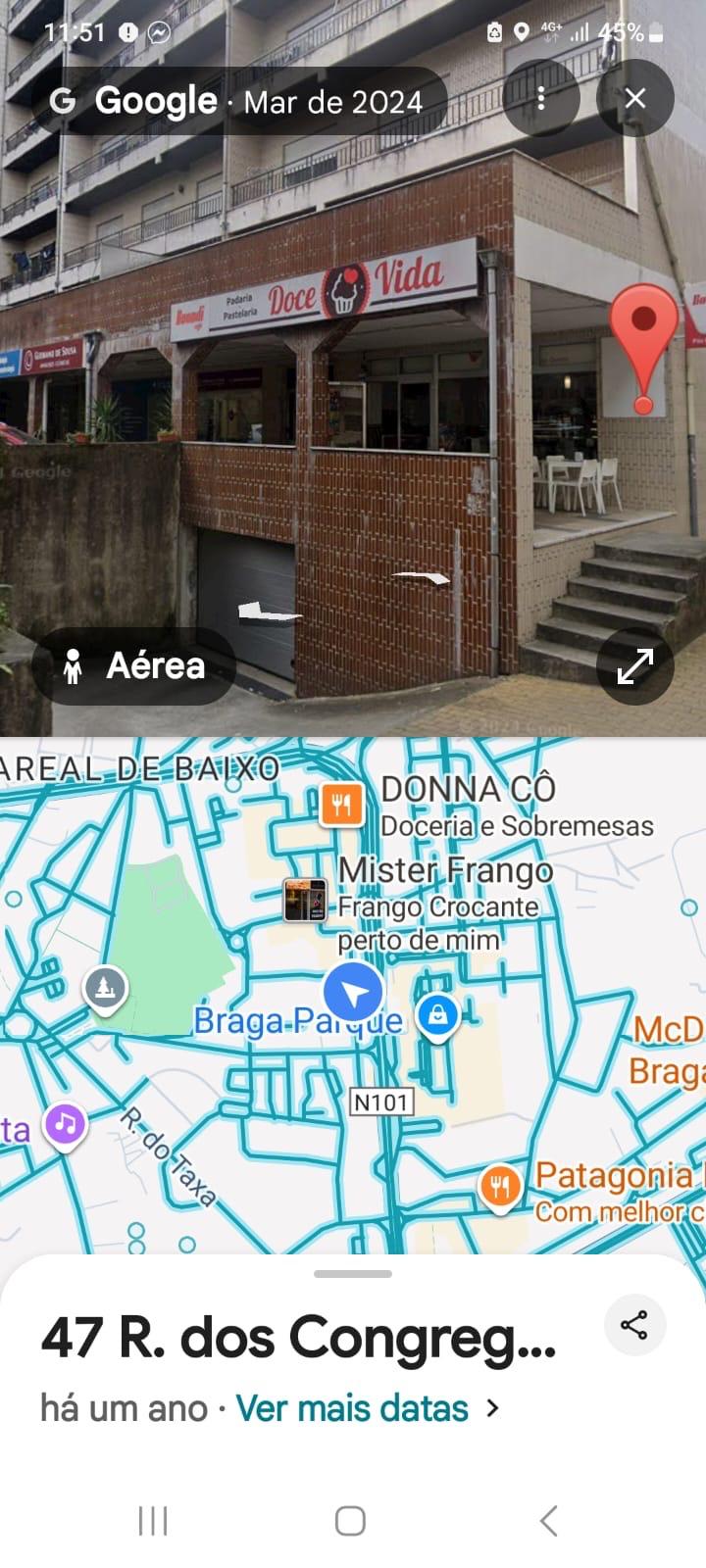Go back with the system back button
706x1568 pixels.
(x=548, y=1521)
